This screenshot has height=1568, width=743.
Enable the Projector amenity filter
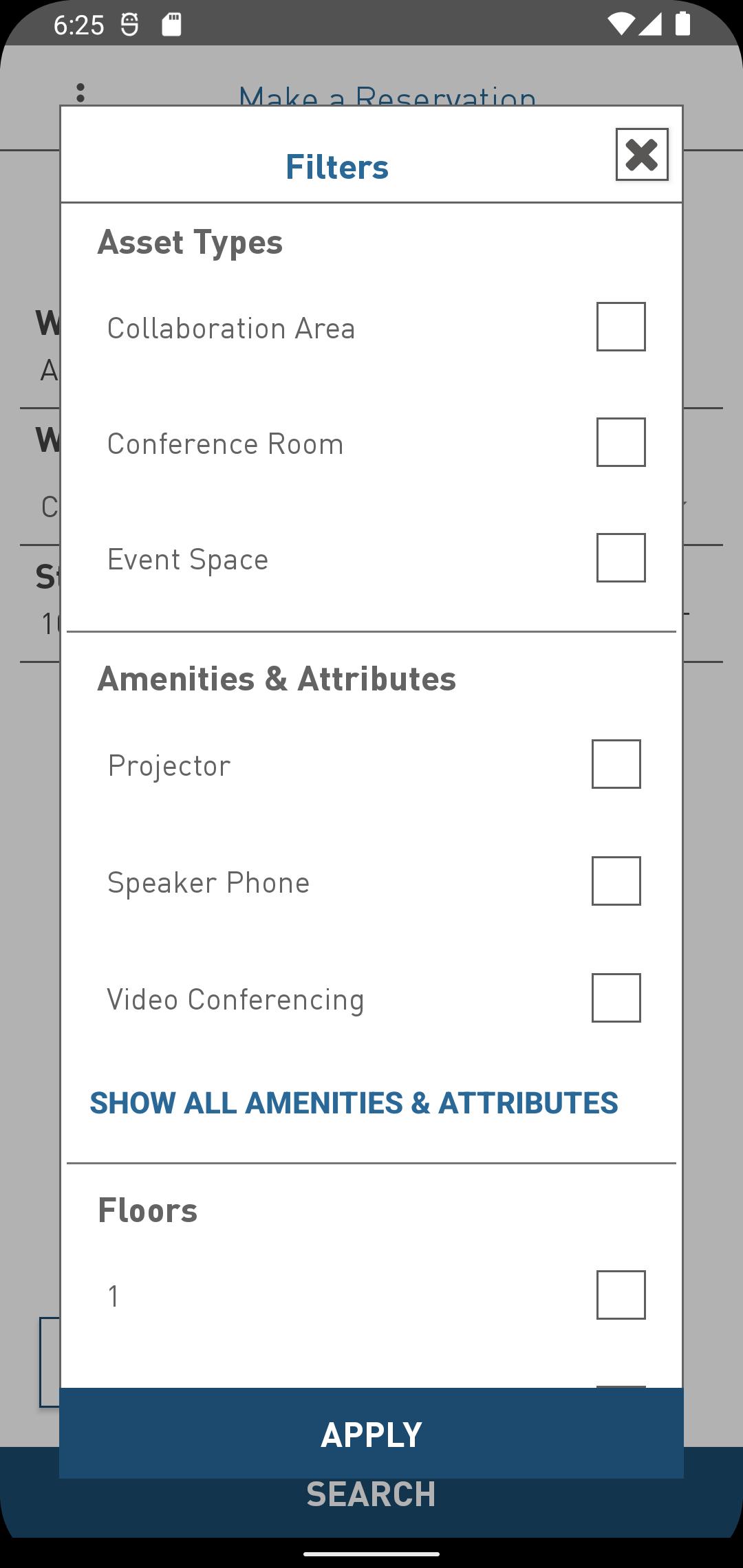click(616, 764)
